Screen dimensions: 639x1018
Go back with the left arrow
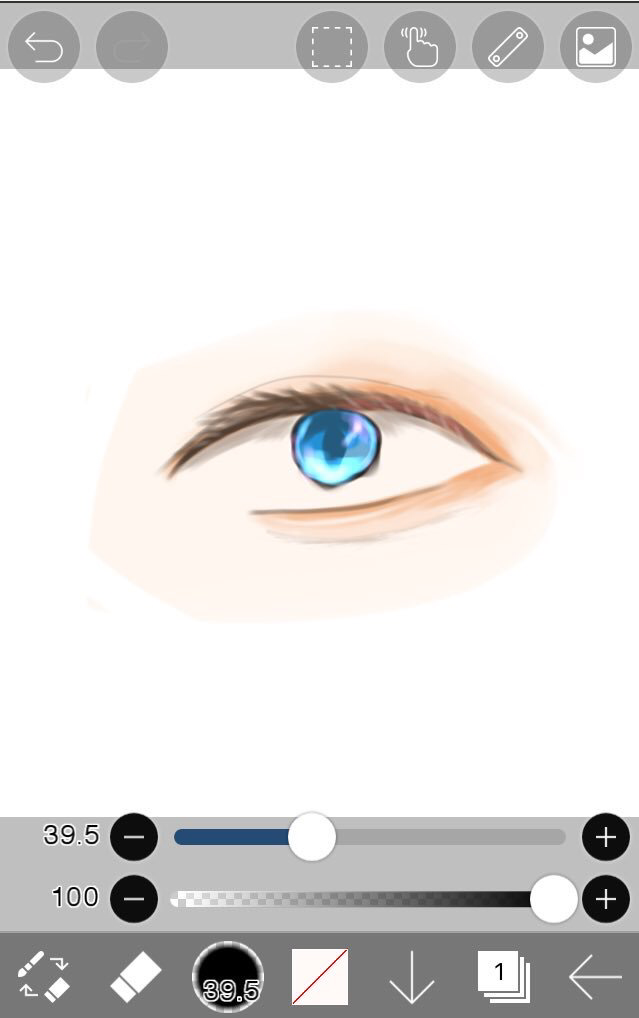tap(595, 976)
